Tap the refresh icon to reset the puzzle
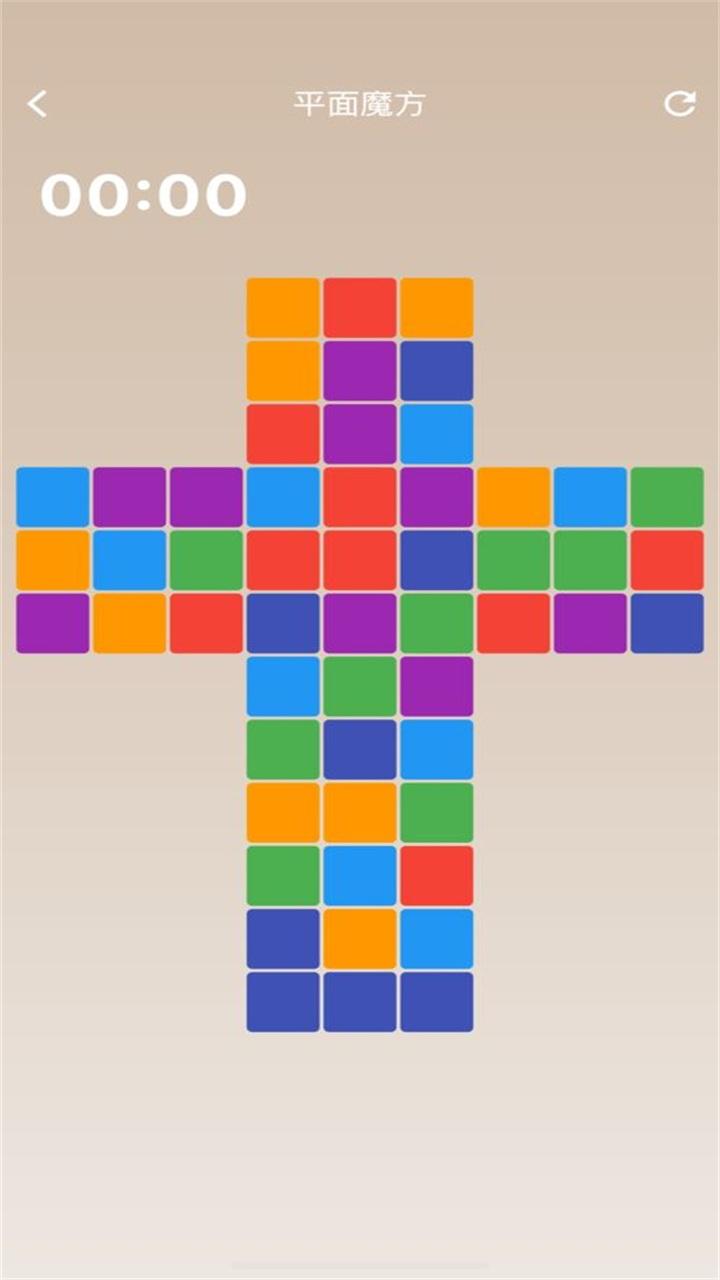The image size is (720, 1280). pos(680,103)
